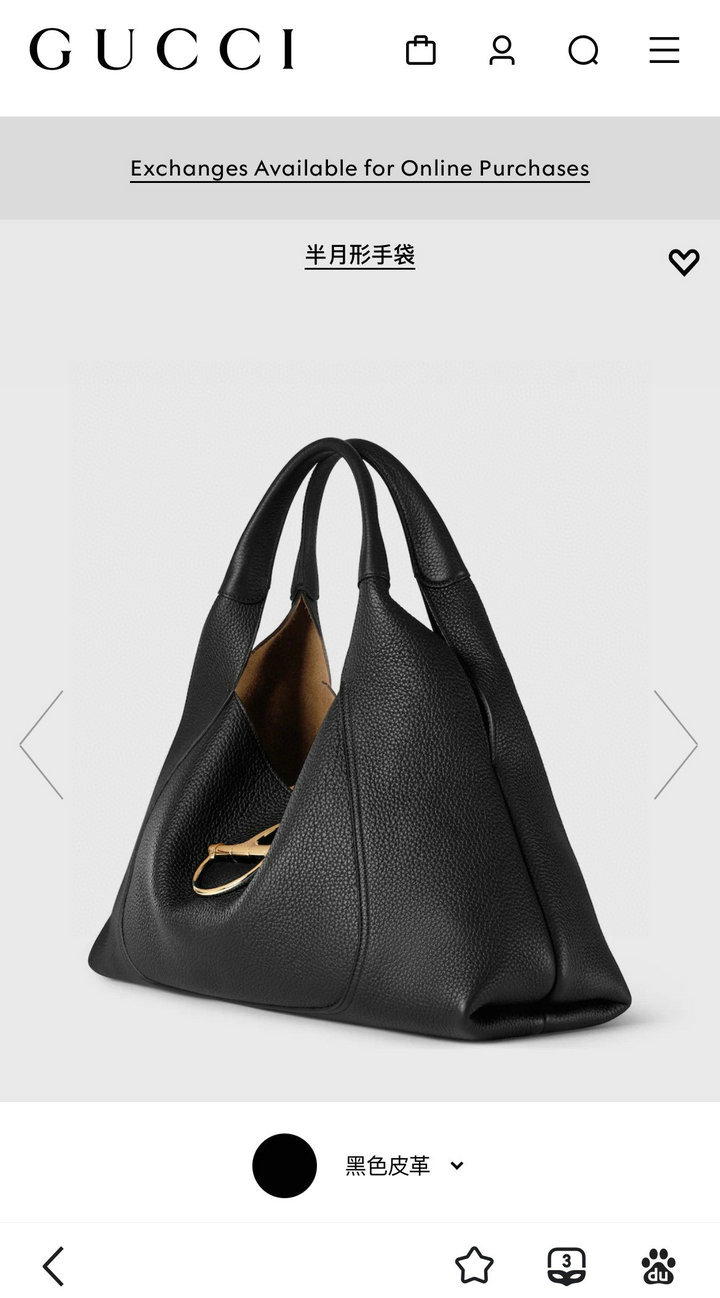The width and height of the screenshot is (720, 1298).
Task: Show the previous product image
Action: point(42,744)
